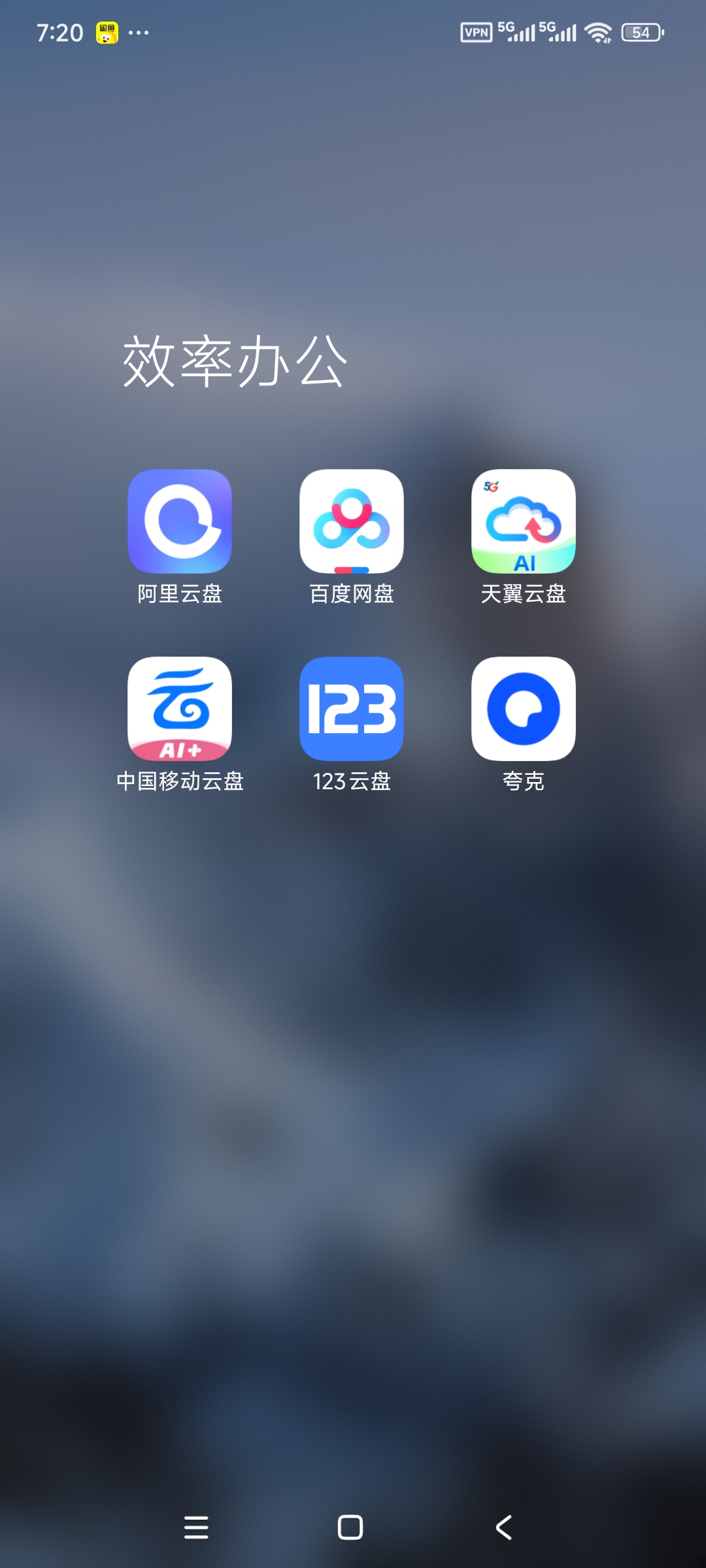Screen dimensions: 706x1568
Task: Launch 百度网盘 from the folder
Action: click(x=352, y=521)
